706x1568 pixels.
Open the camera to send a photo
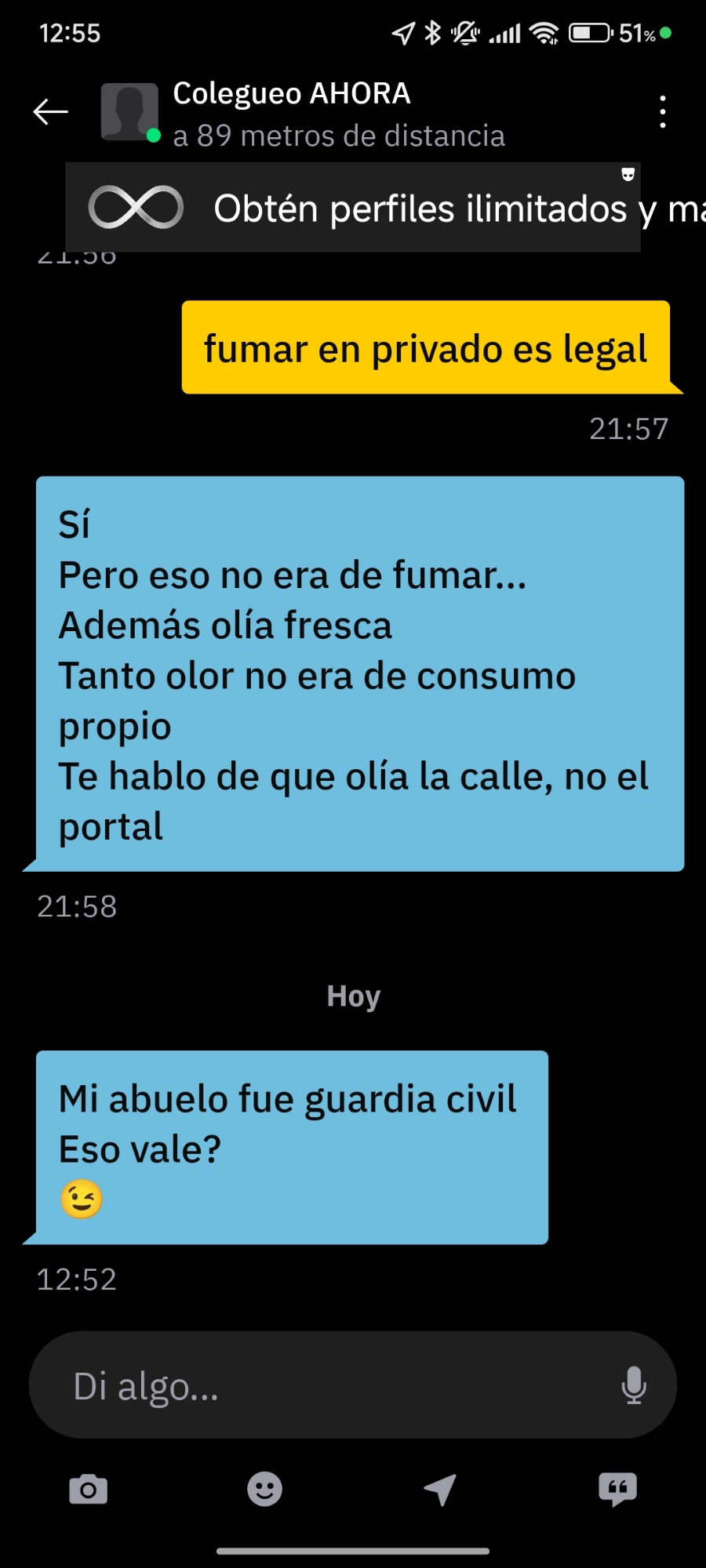(x=88, y=1489)
